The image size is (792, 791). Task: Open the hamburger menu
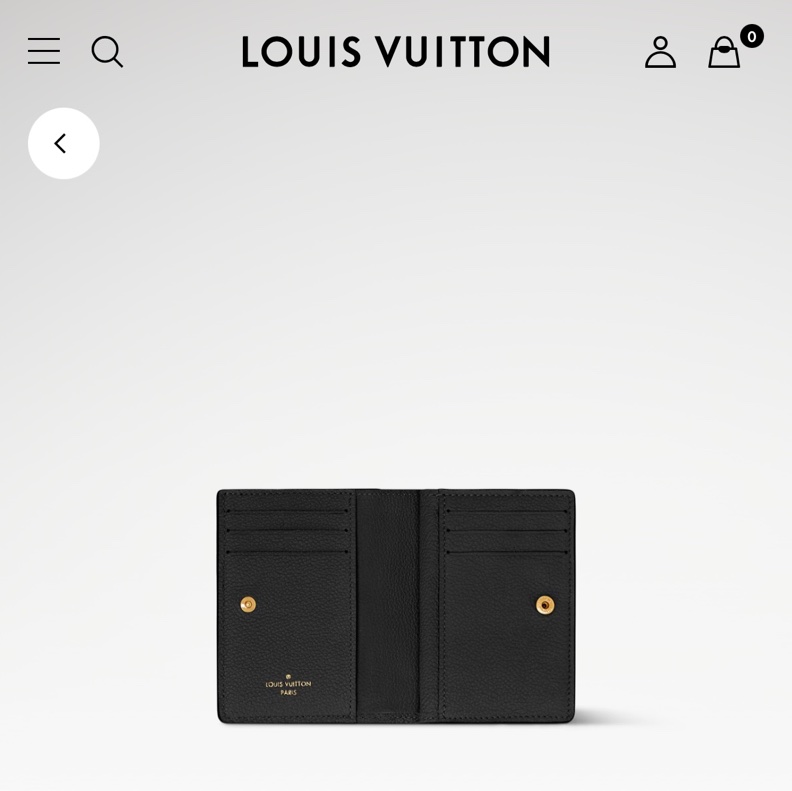[44, 51]
